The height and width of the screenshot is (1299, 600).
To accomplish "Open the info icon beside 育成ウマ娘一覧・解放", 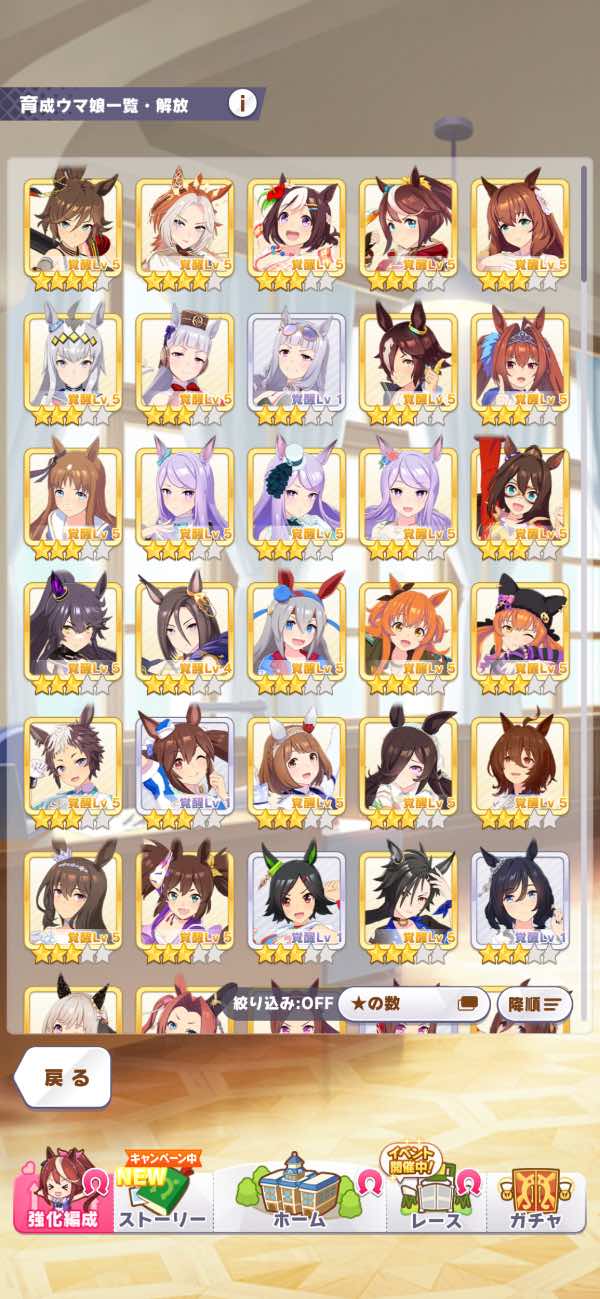I will (x=242, y=102).
